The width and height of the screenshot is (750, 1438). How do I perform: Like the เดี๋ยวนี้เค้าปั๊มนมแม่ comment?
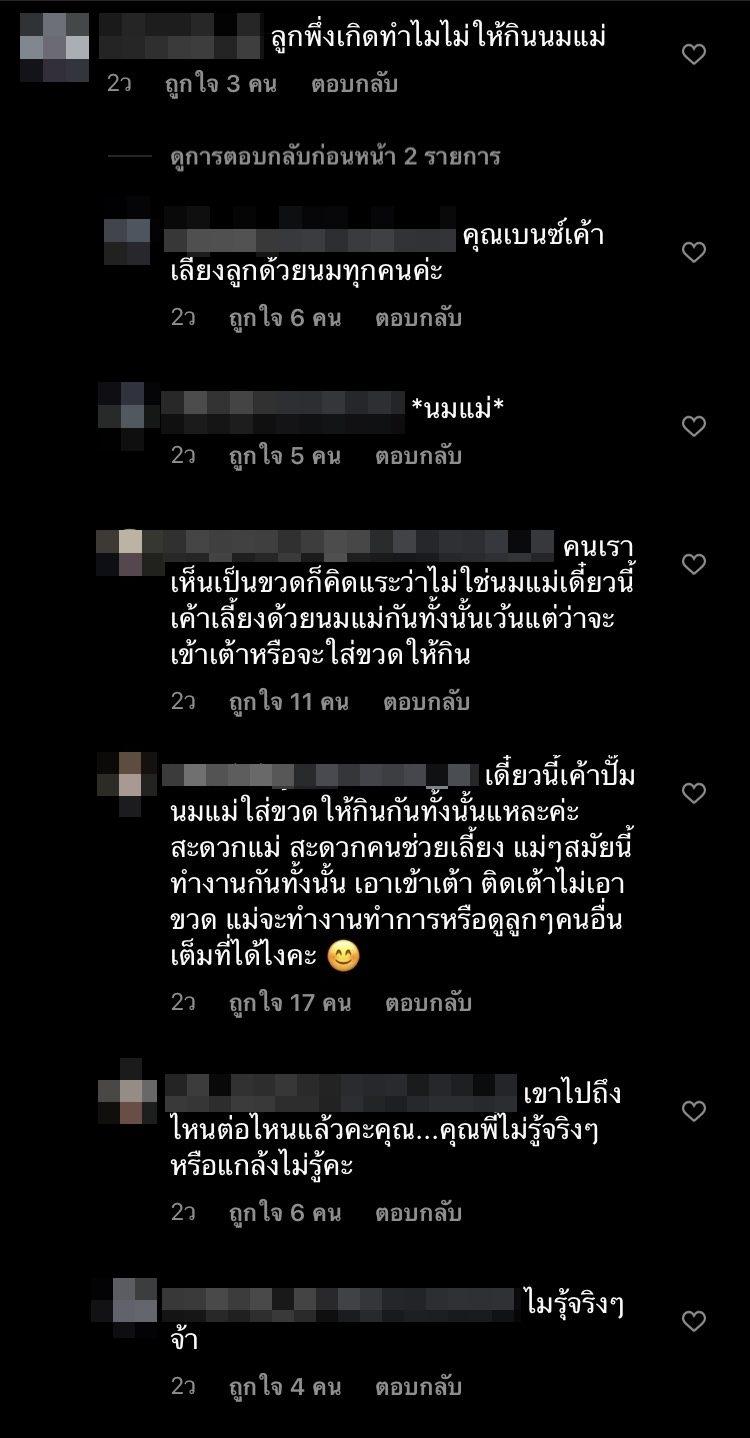694,794
